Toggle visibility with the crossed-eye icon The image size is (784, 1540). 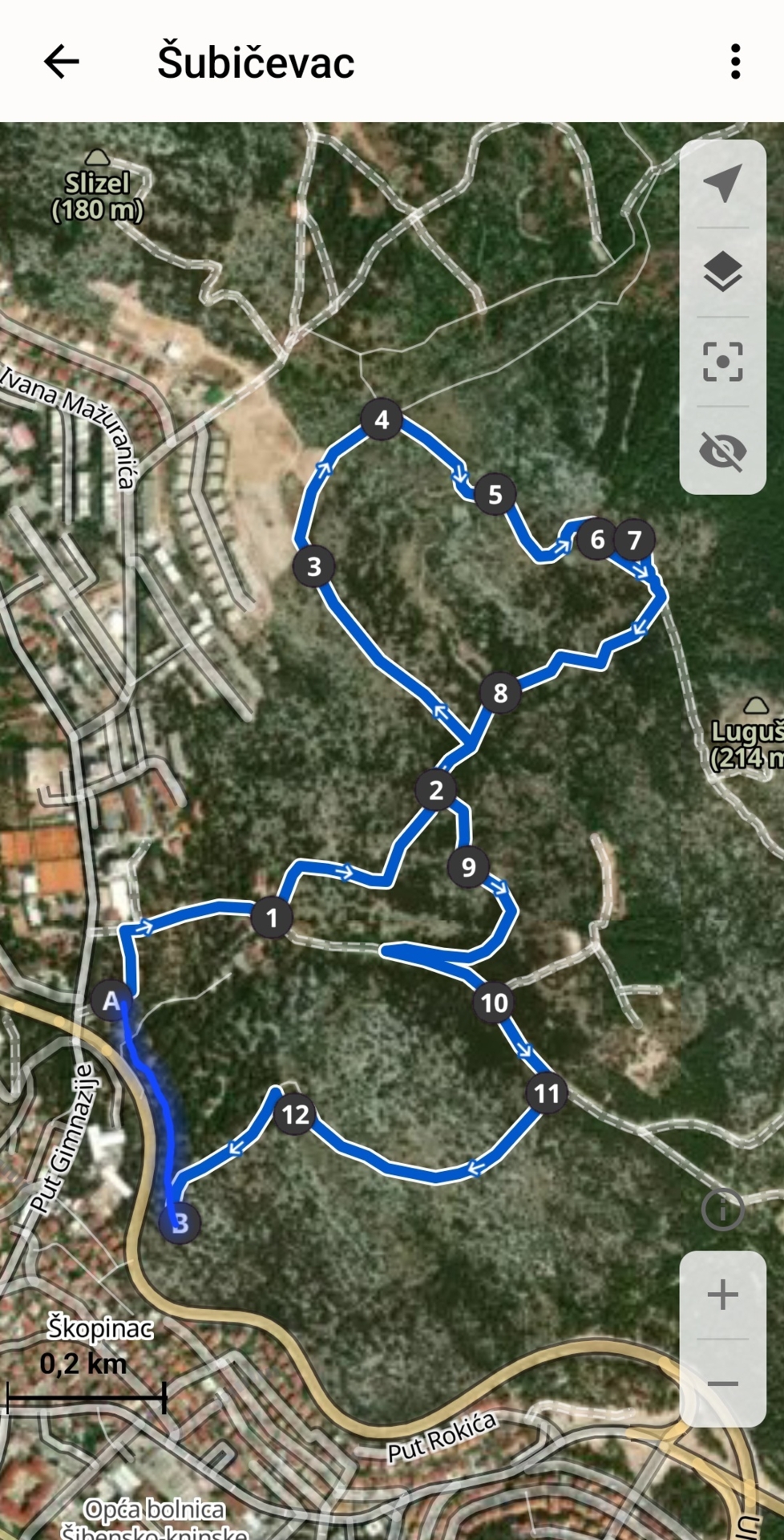point(722,450)
